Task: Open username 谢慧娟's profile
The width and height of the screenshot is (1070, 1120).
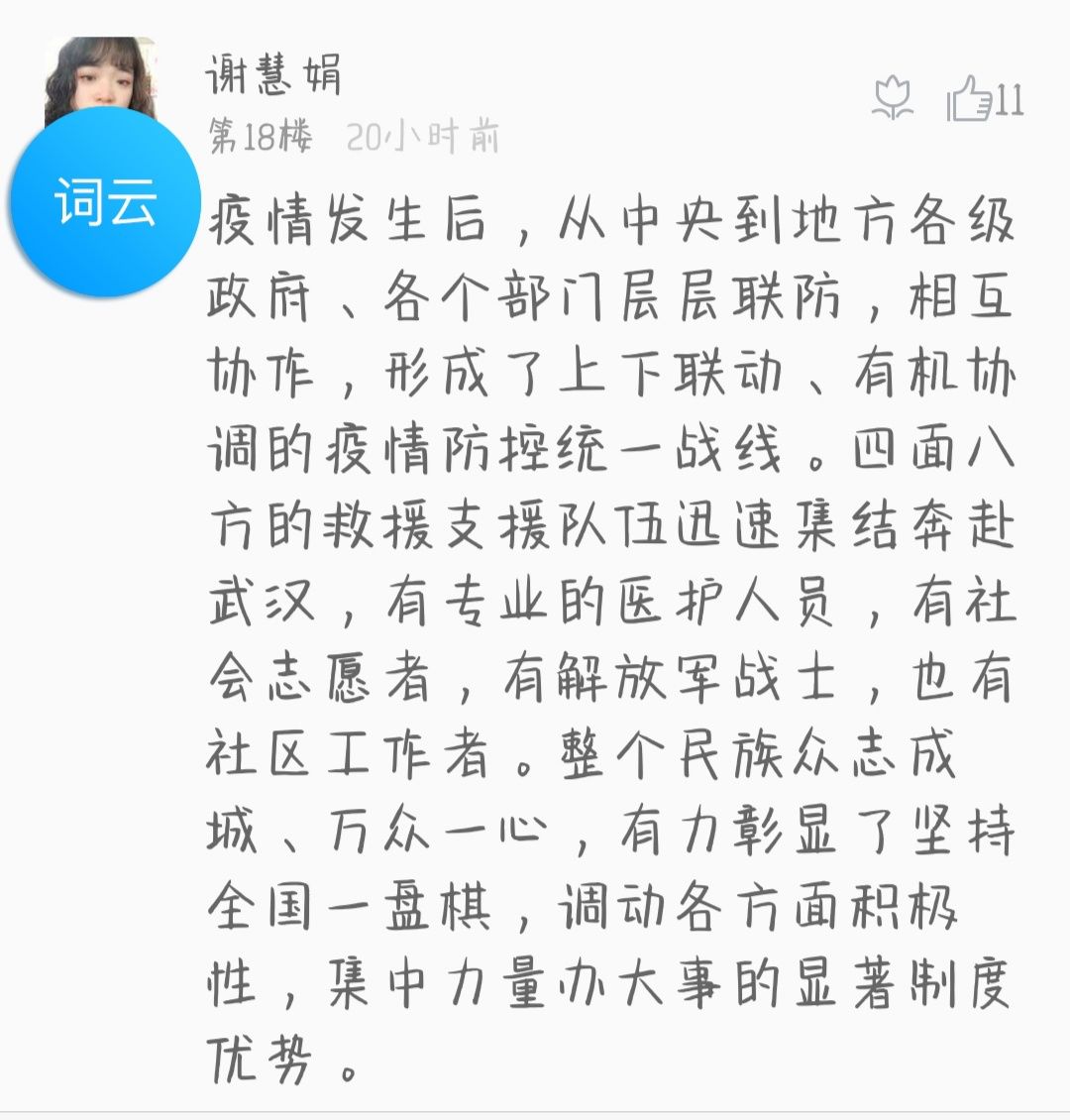Action: click(274, 75)
